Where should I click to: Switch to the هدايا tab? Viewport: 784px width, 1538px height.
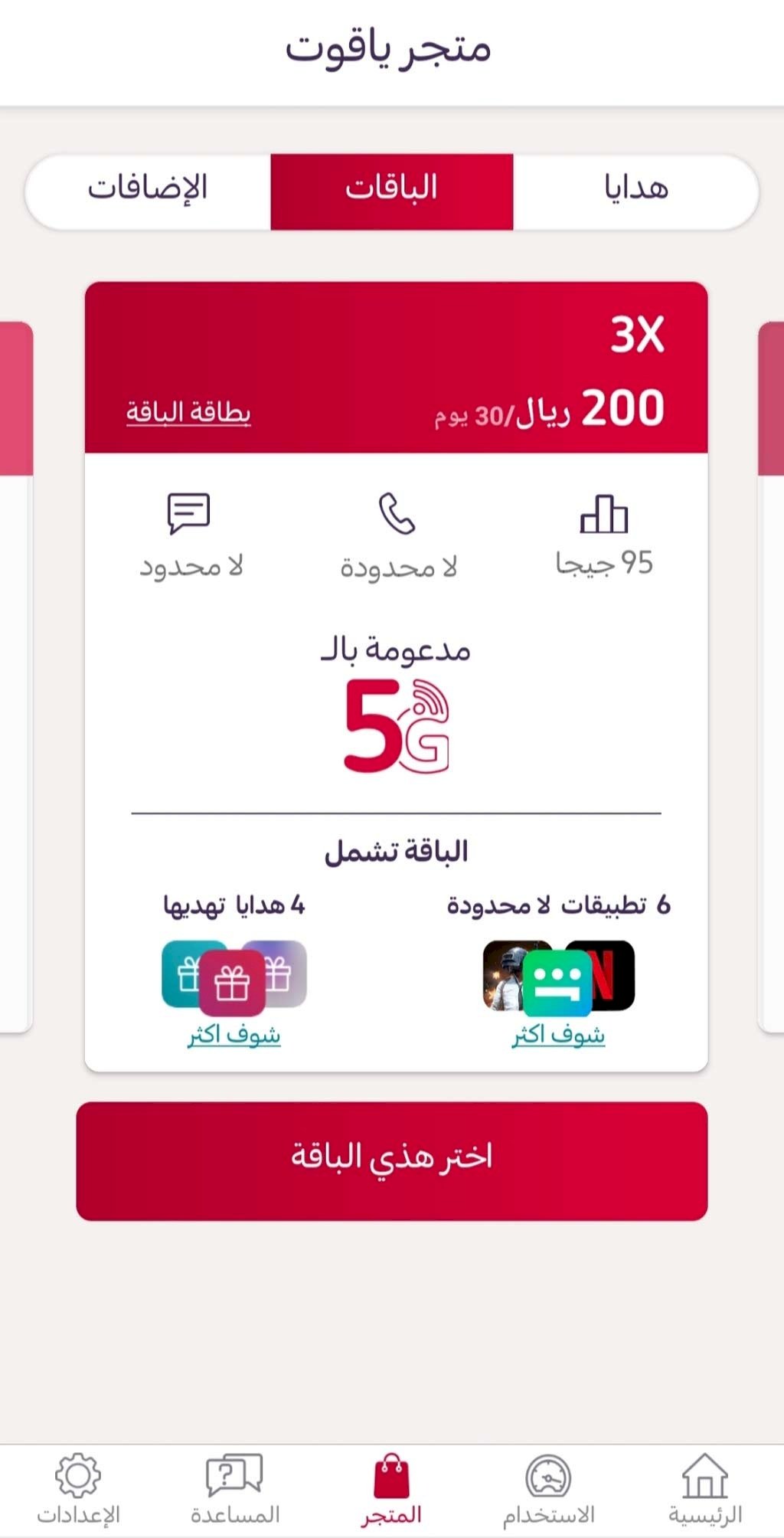(x=635, y=190)
